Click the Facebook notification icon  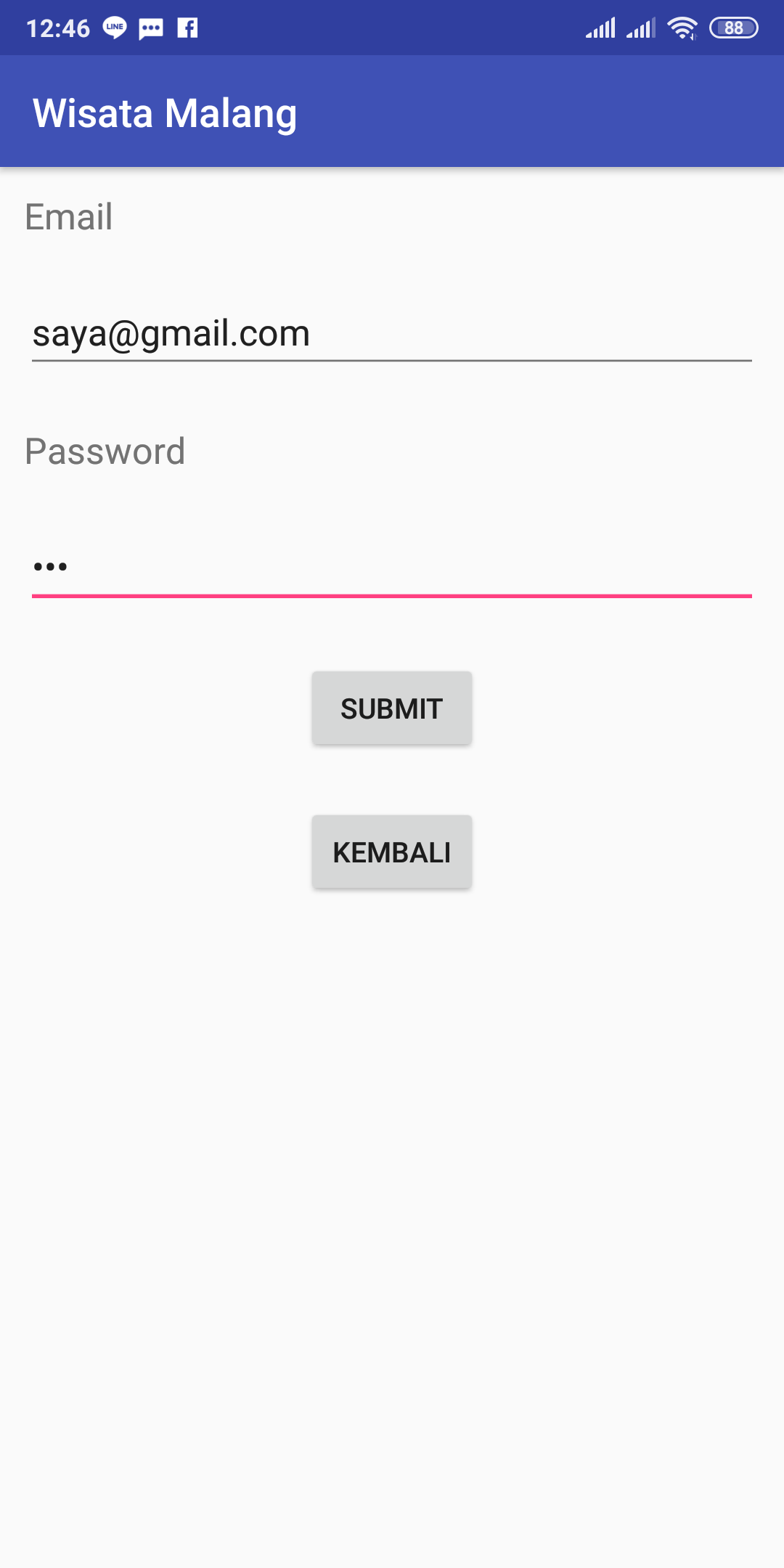tap(187, 28)
